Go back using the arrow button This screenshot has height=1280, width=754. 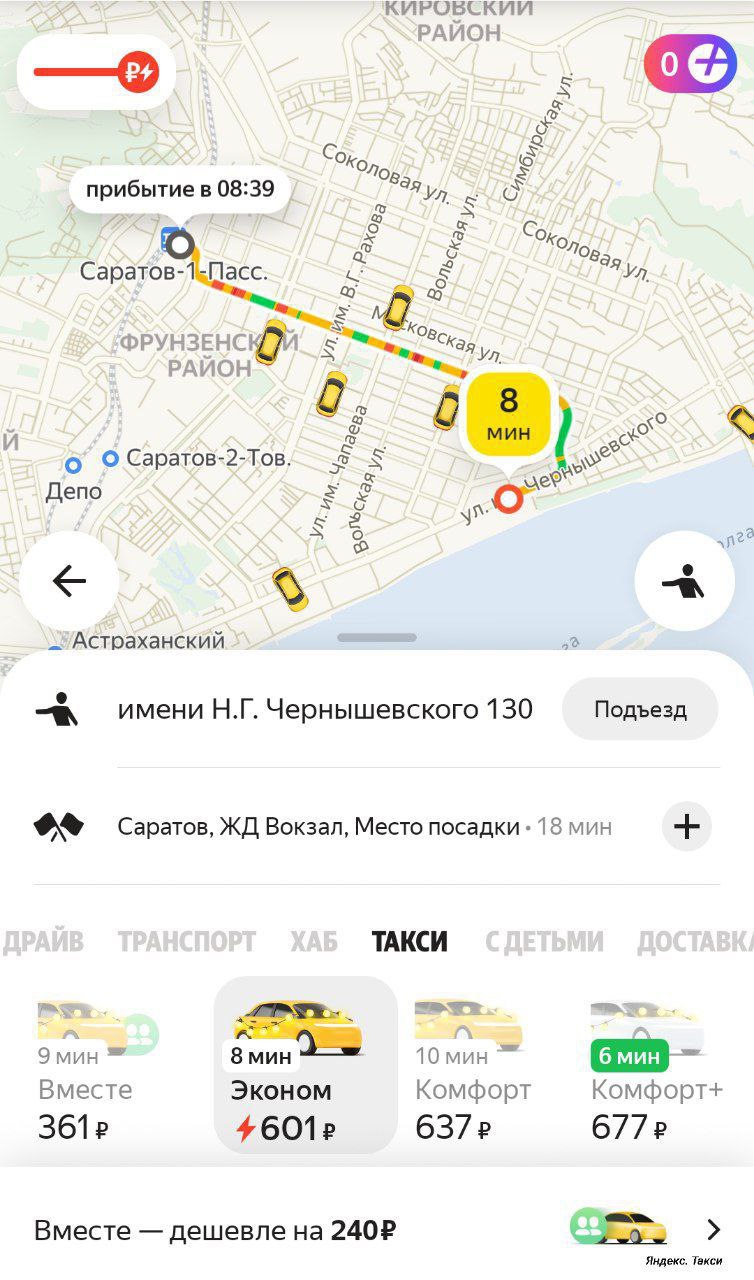click(x=69, y=581)
